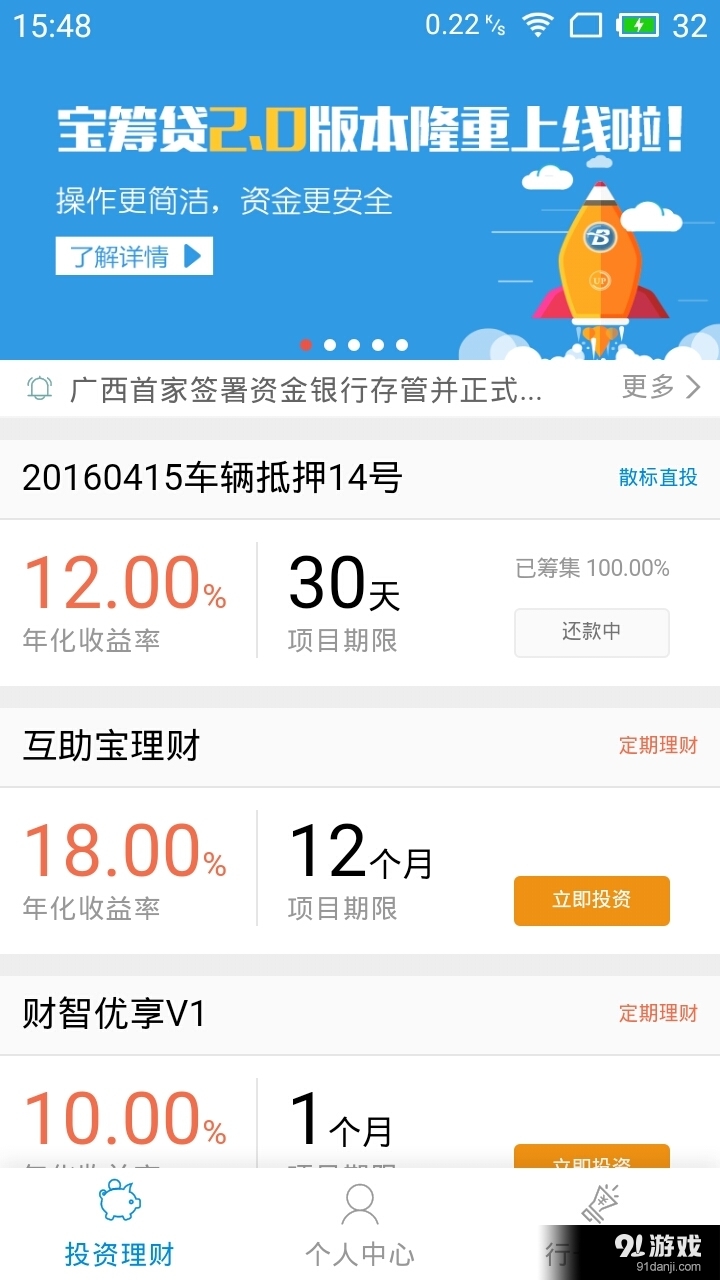
Task: Open the chevron next to 更多
Action: pyautogui.click(x=694, y=387)
